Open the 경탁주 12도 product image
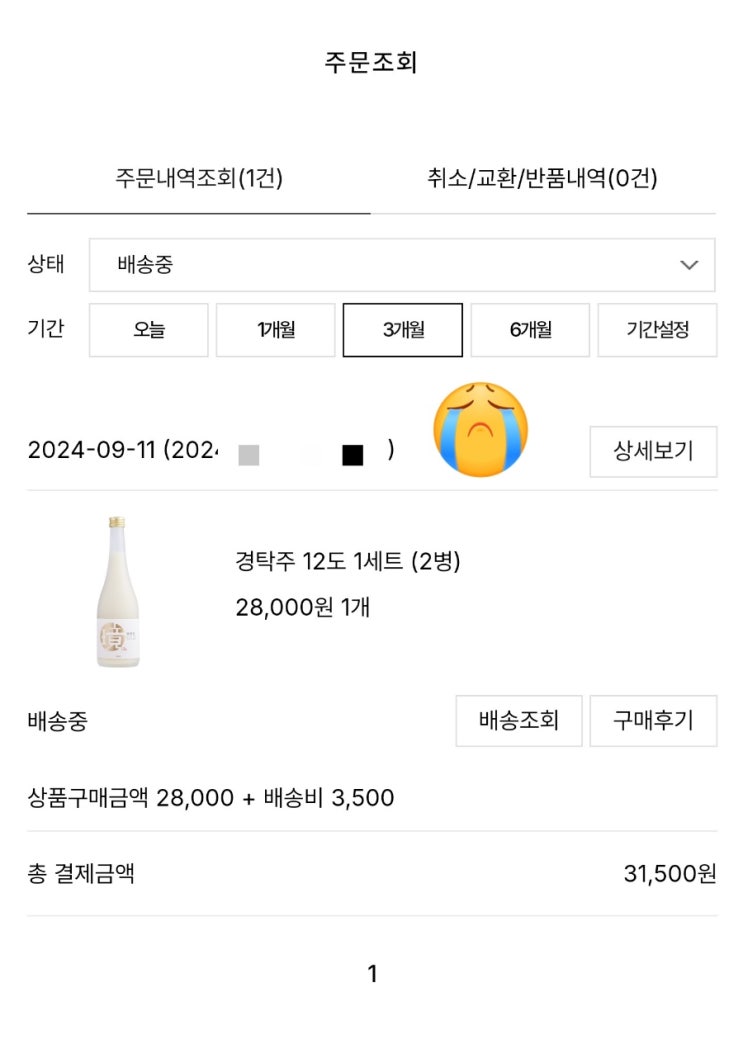The height and width of the screenshot is (1044, 743). [x=118, y=591]
